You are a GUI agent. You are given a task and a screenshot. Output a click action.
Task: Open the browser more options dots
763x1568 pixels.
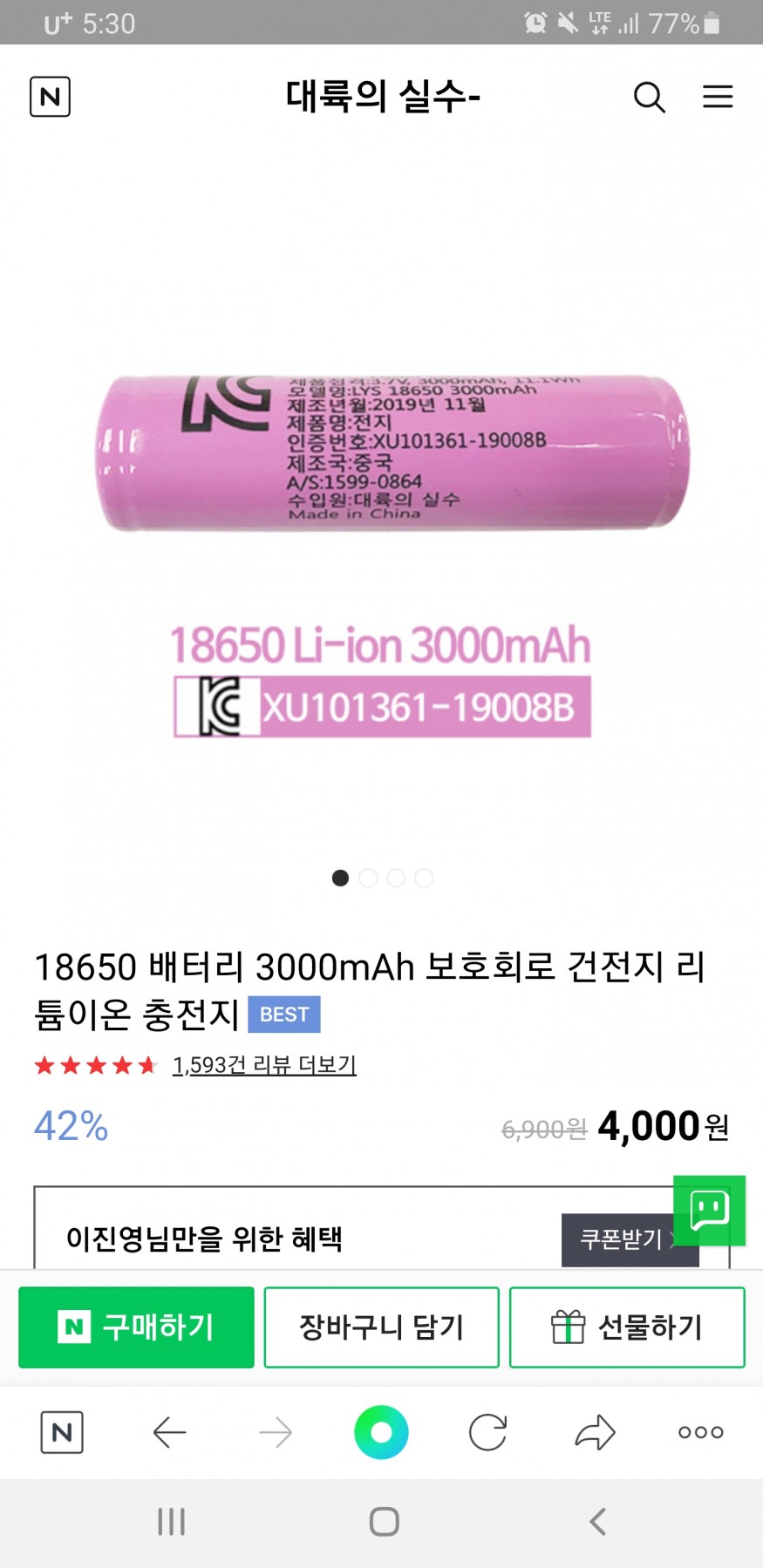point(701,1432)
